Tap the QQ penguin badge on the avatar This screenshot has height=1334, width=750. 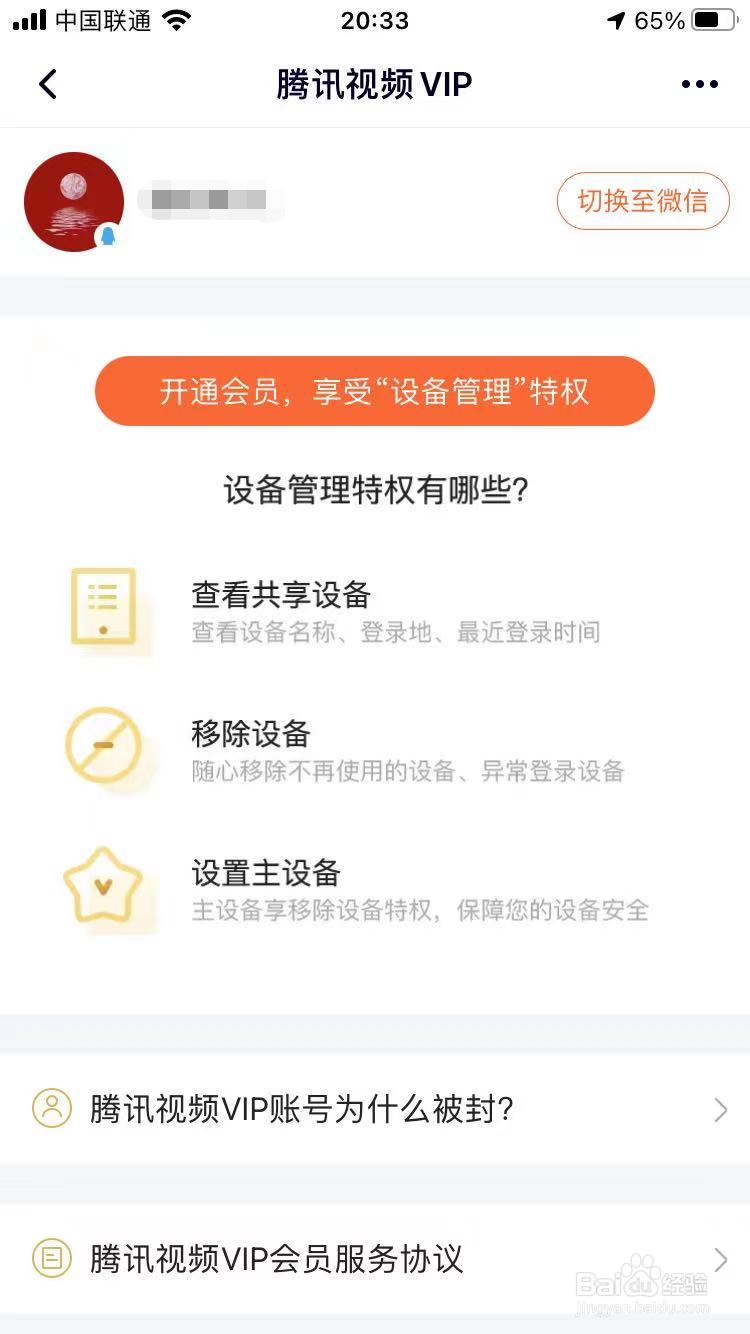pos(108,234)
